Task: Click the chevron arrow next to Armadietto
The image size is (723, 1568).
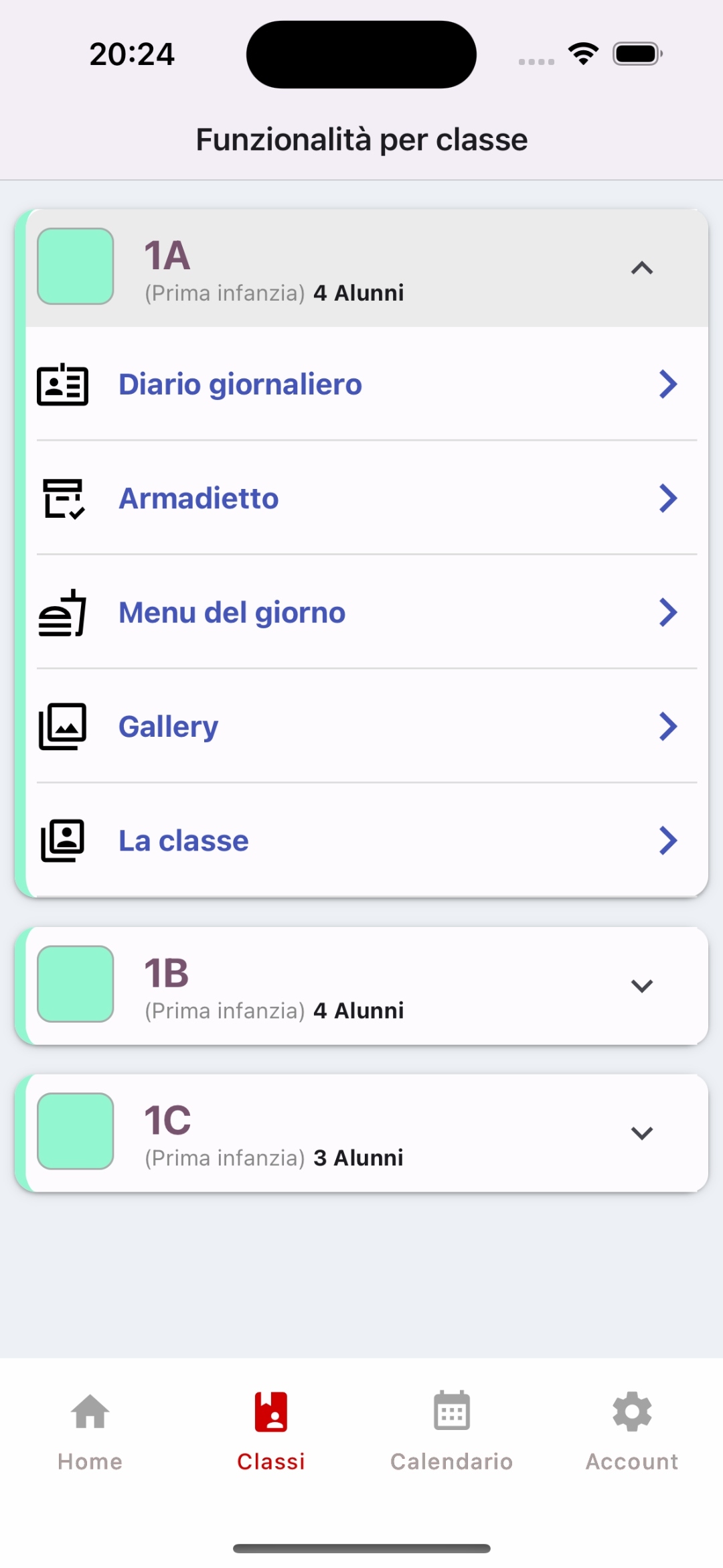Action: (x=667, y=498)
